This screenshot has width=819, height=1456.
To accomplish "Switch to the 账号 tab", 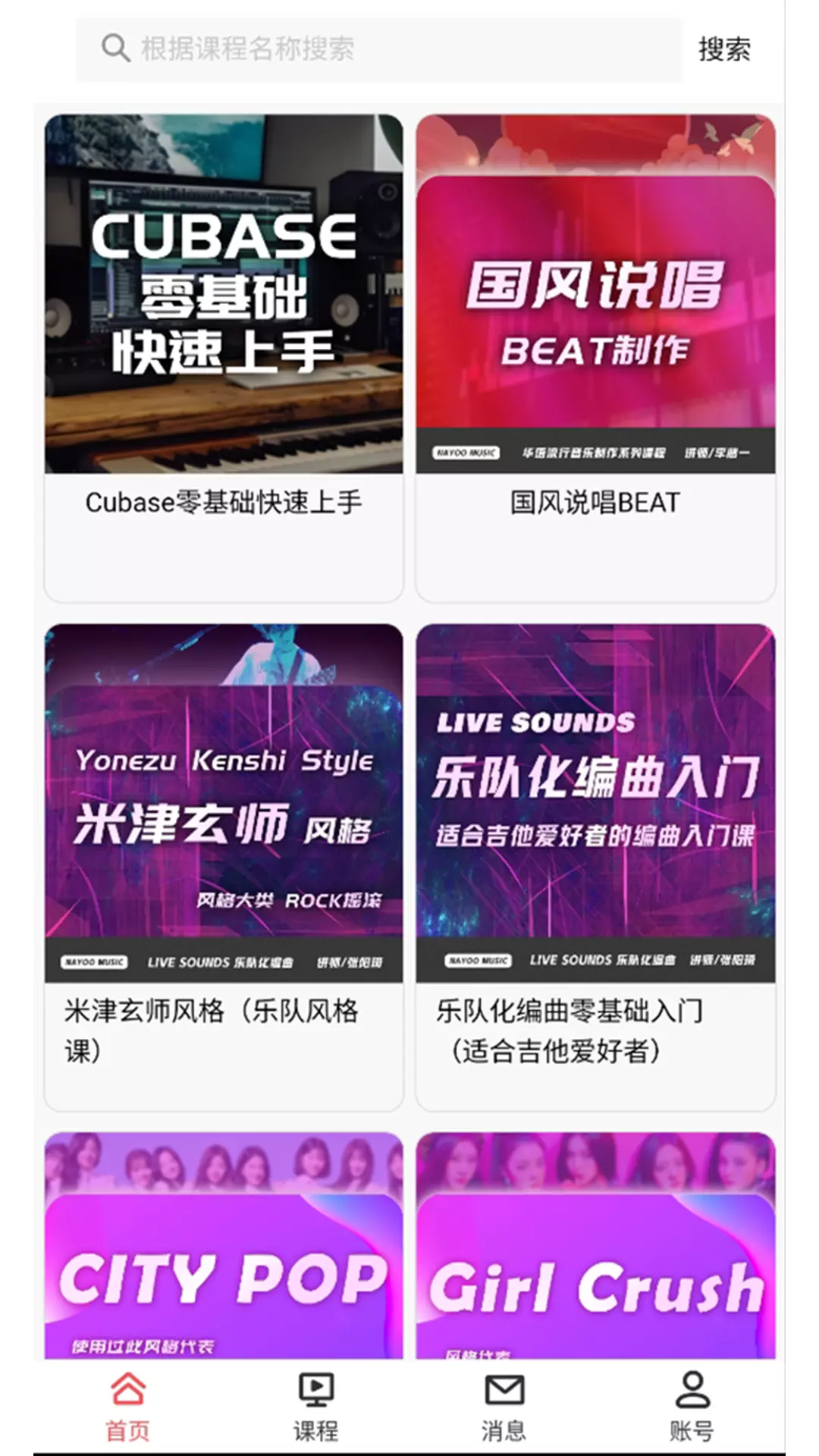I will click(692, 1407).
